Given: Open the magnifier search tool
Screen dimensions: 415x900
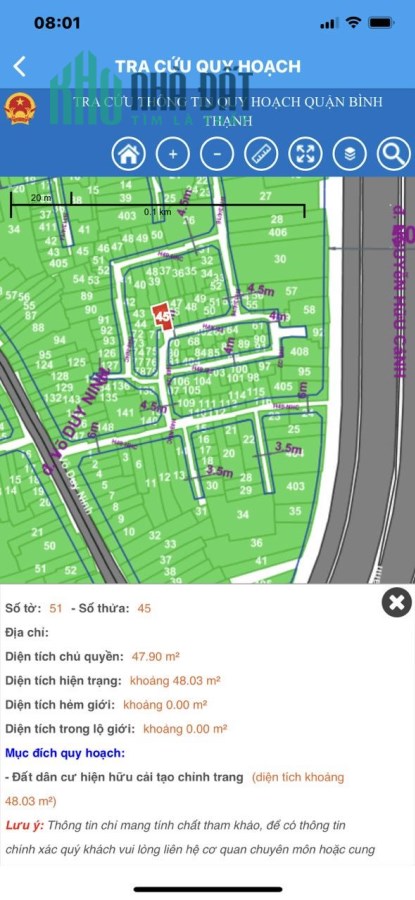Looking at the screenshot, I should point(394,153).
